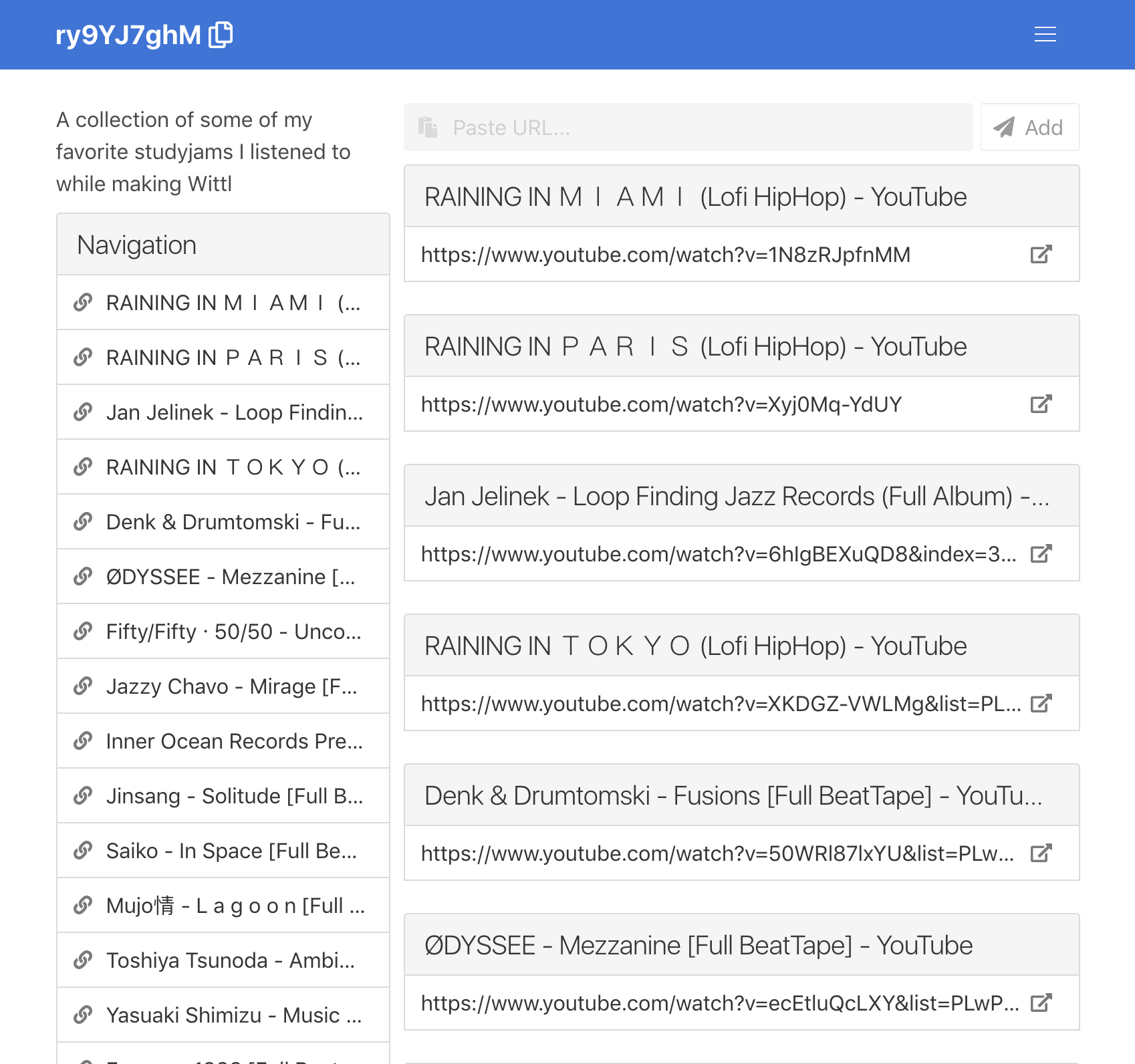The height and width of the screenshot is (1064, 1135).
Task: Open Jan Jelinek album link externally
Action: 1041,554
